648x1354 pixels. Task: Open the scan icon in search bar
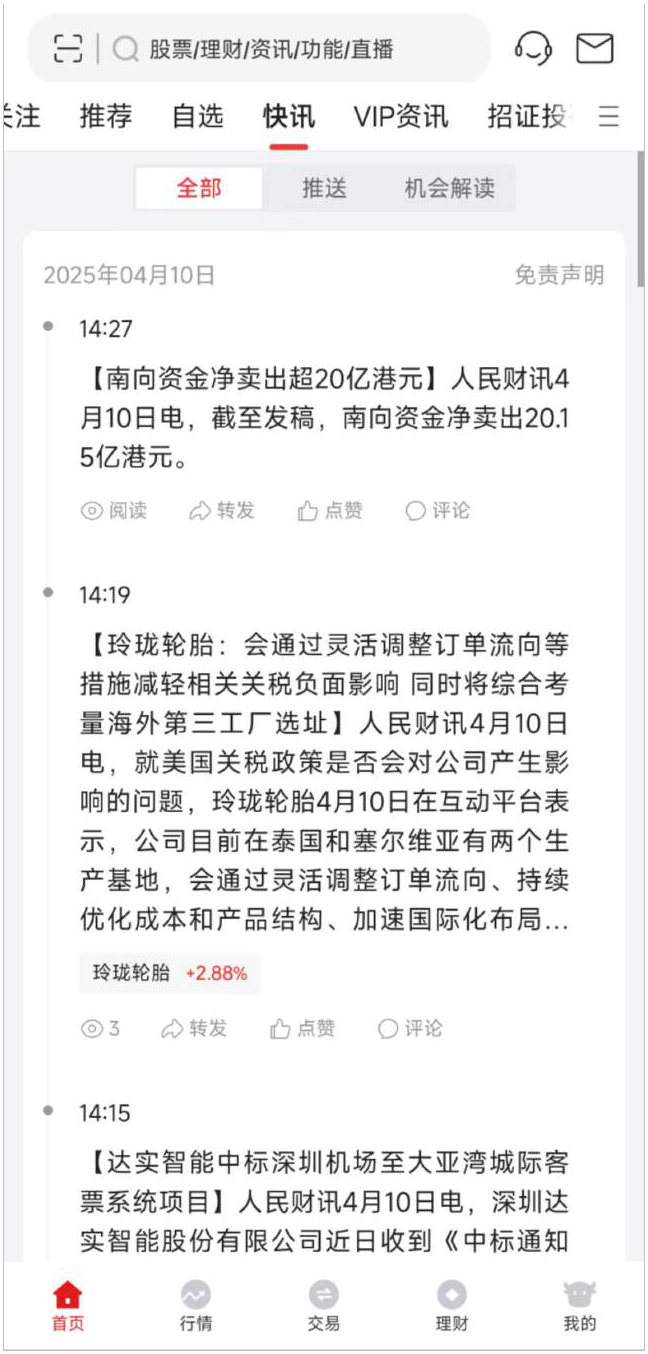68,48
